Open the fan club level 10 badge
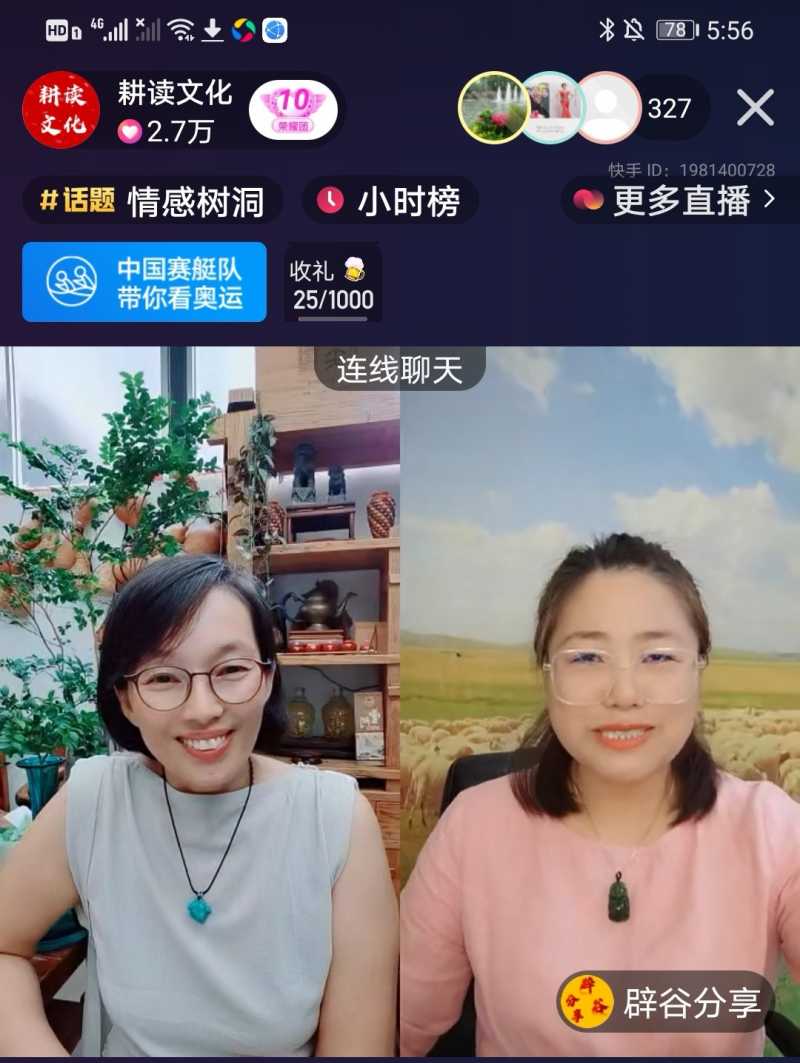 (x=293, y=109)
